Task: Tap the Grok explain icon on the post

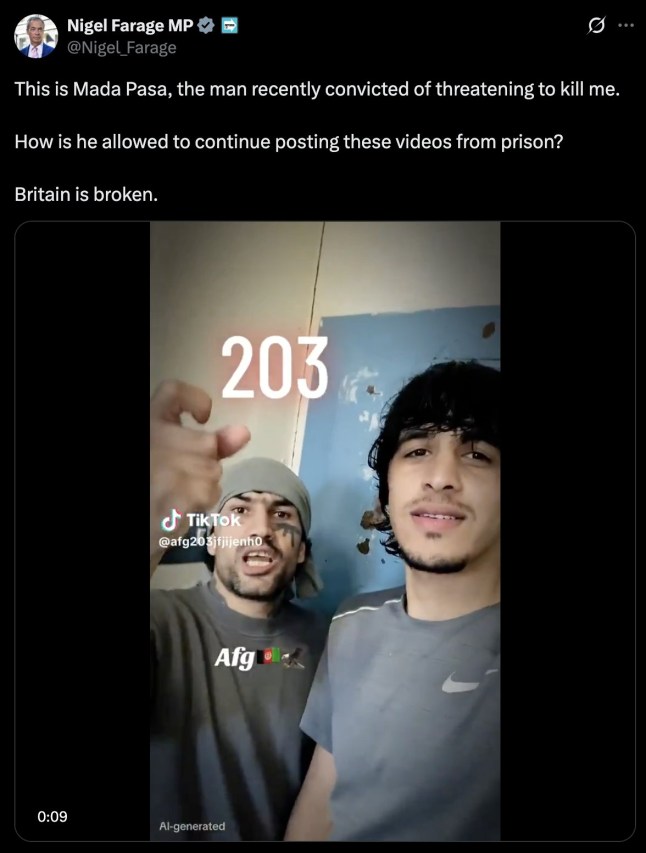Action: 596,26
